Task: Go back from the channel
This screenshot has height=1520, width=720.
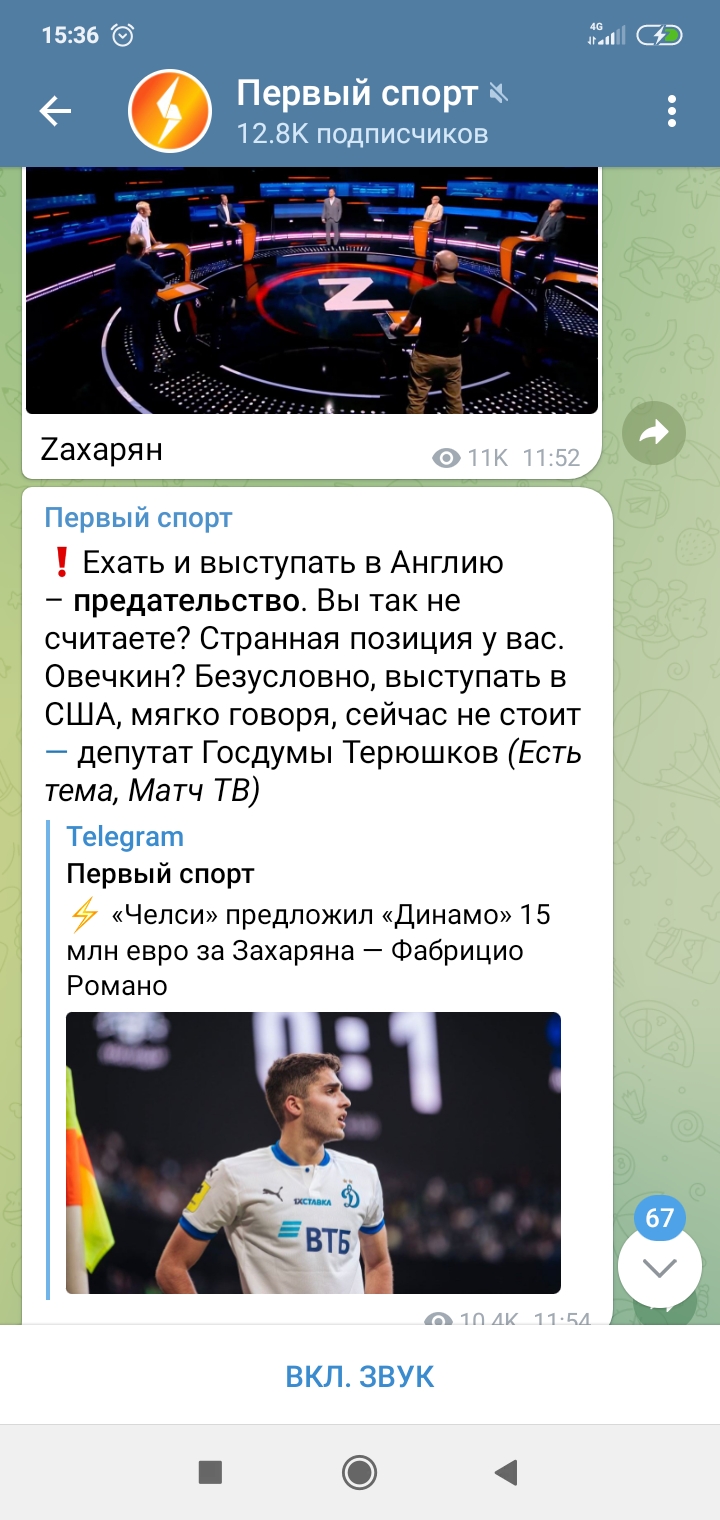Action: (x=55, y=111)
